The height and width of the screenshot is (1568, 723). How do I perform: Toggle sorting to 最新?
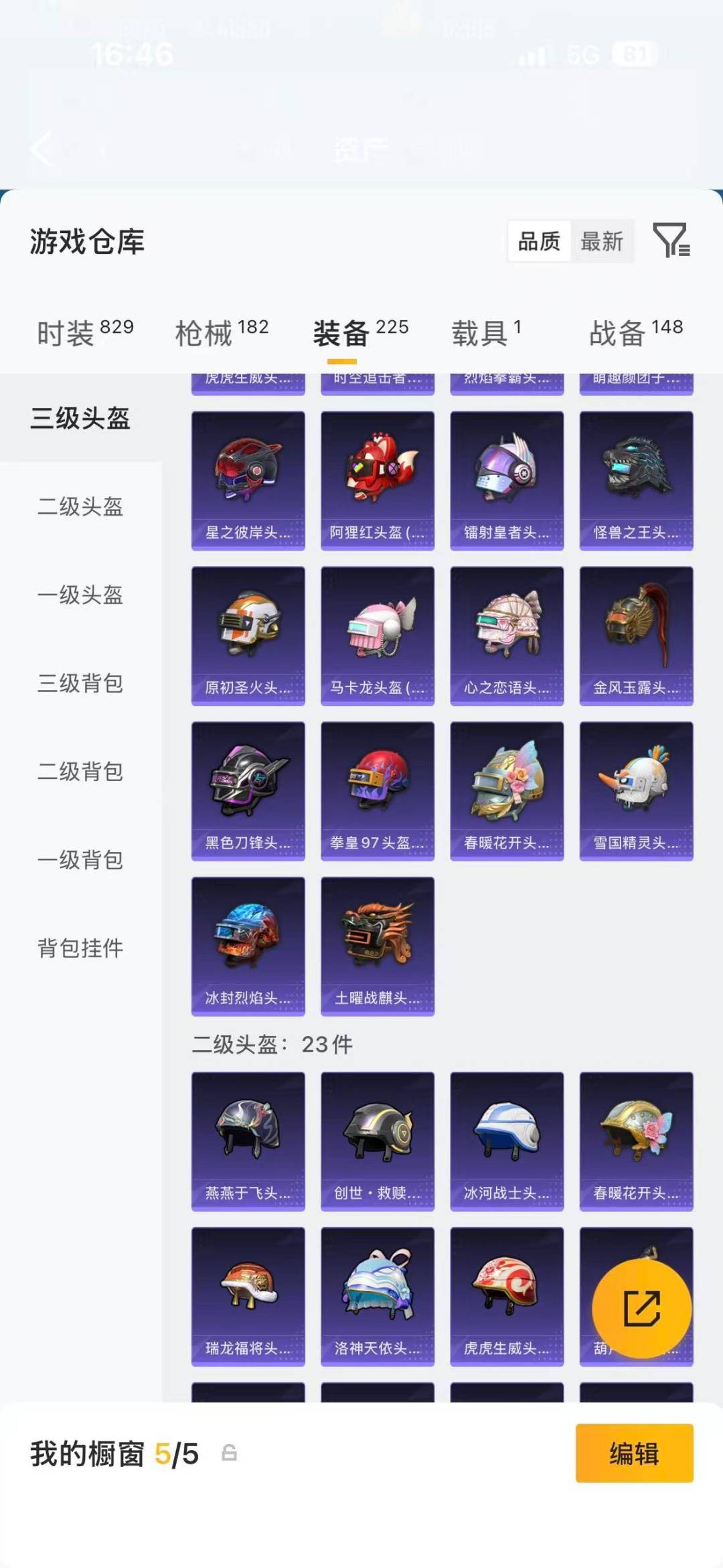602,242
